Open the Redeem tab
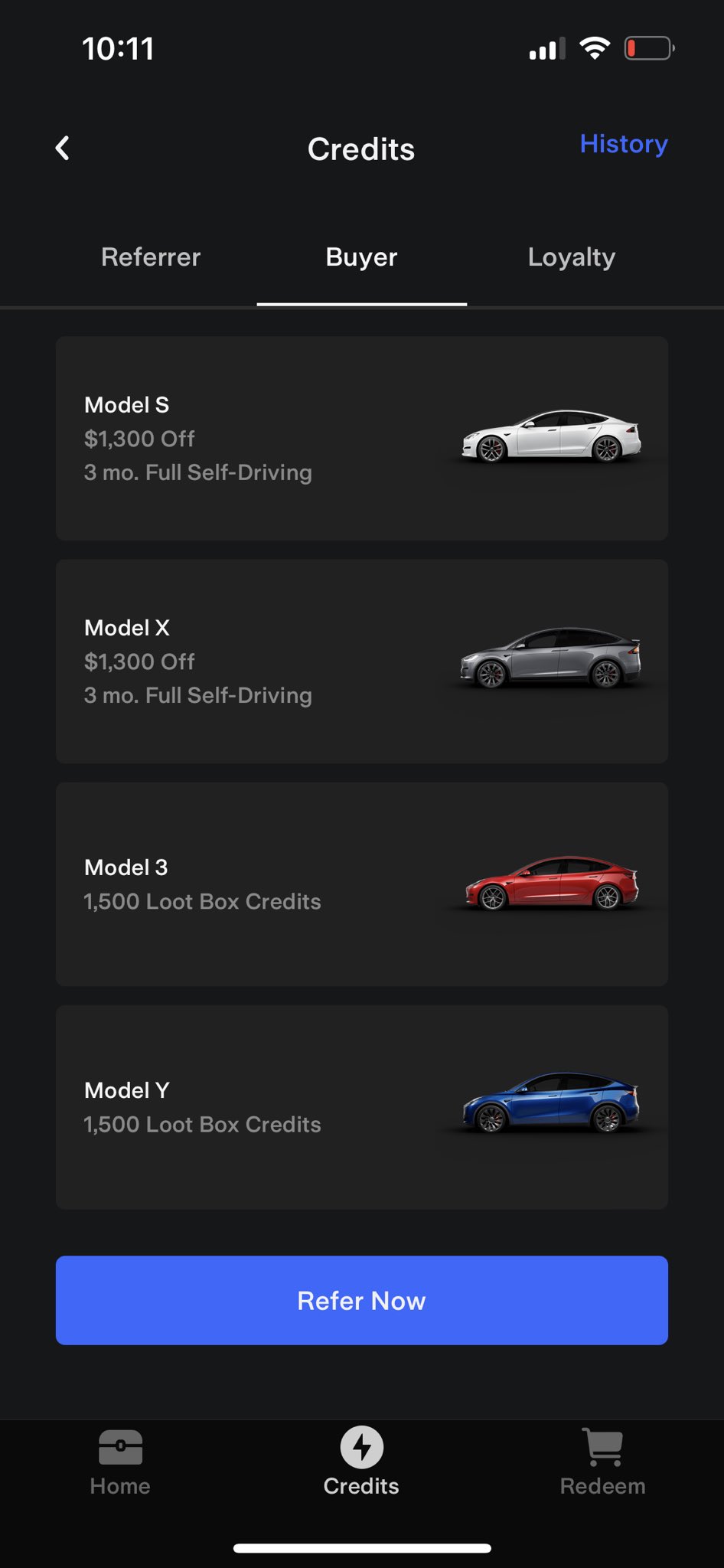Image resolution: width=724 pixels, height=1568 pixels. point(602,1463)
